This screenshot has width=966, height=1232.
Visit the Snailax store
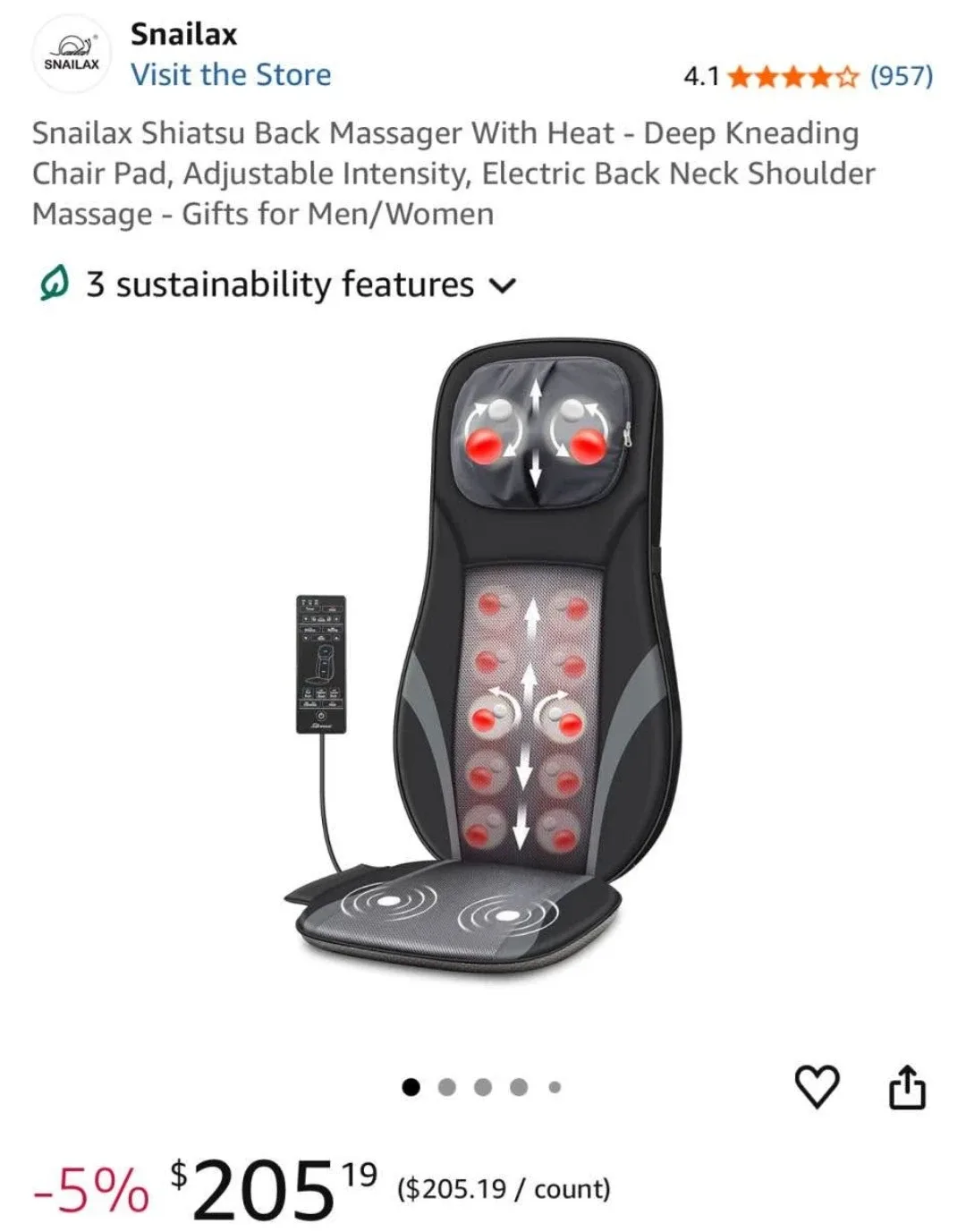233,75
